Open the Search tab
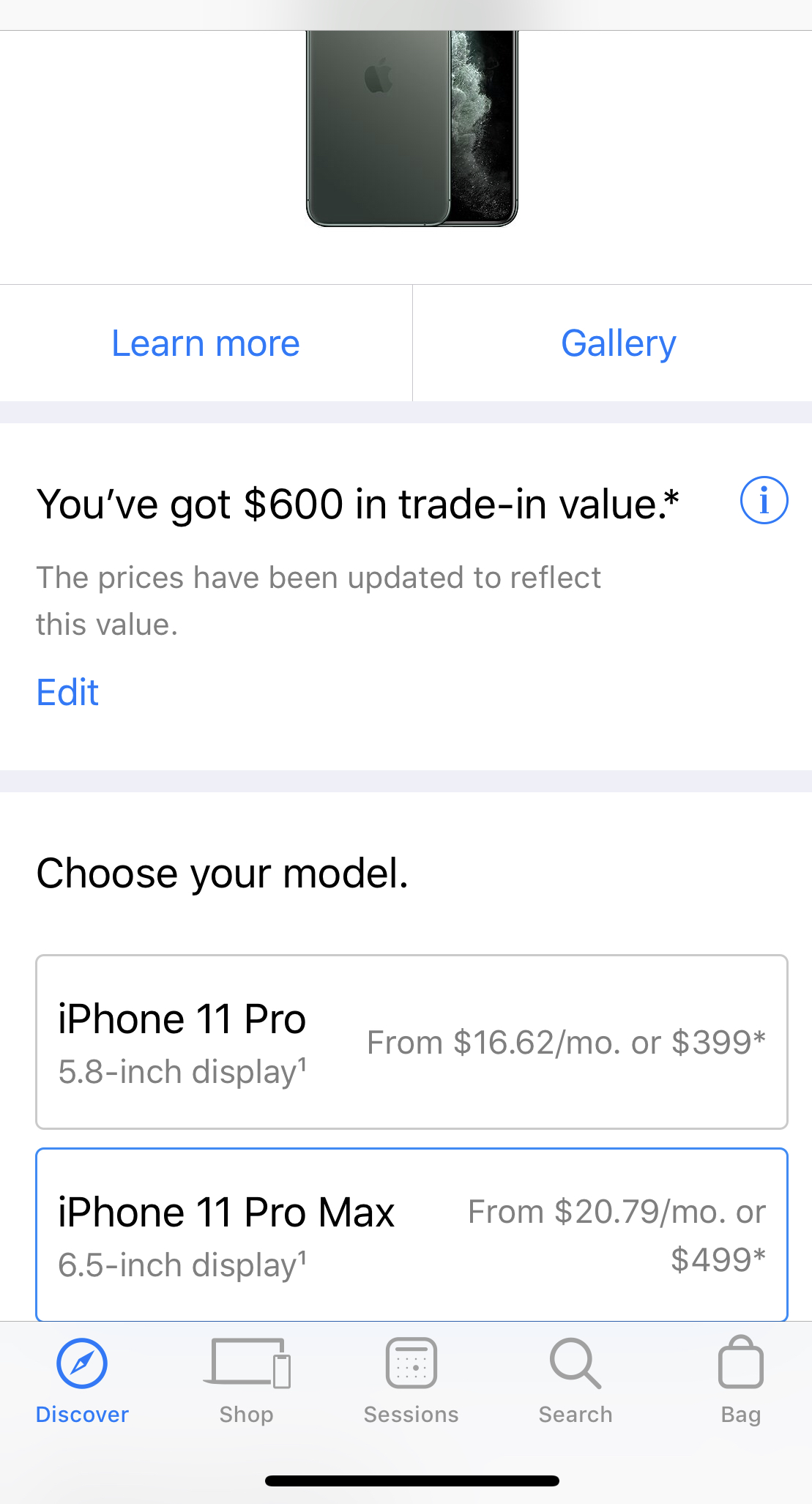812x1504 pixels. coord(576,1380)
